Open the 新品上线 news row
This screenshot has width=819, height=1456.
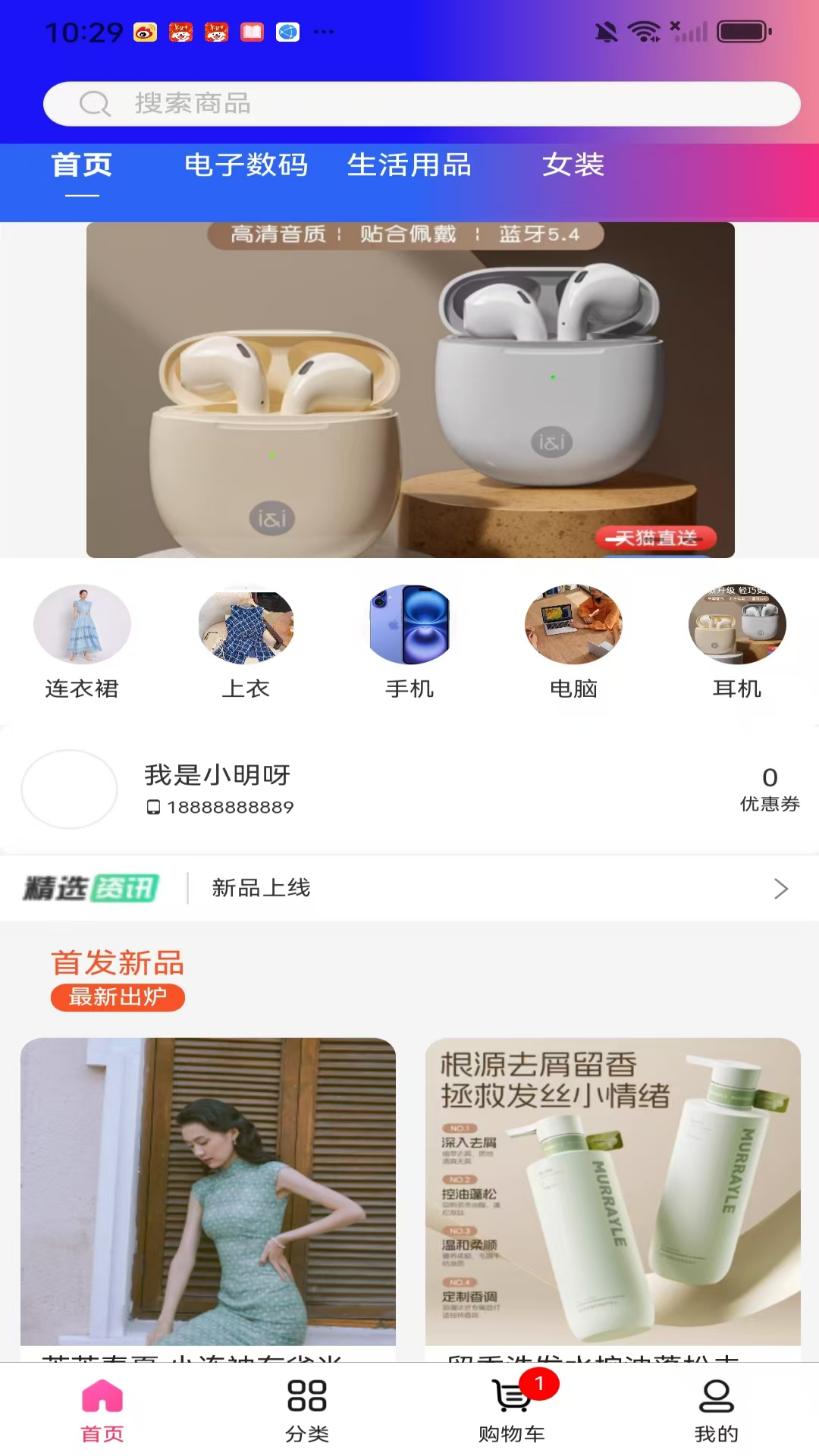(409, 888)
